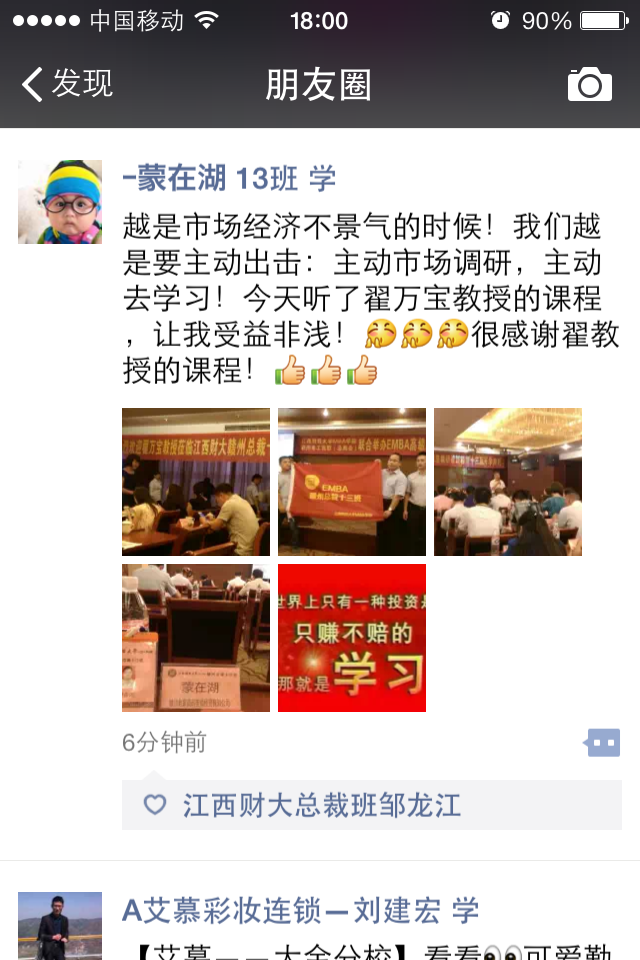Open 蒙在湖's profile avatar
Viewport: 640px width, 960px height.
point(60,202)
